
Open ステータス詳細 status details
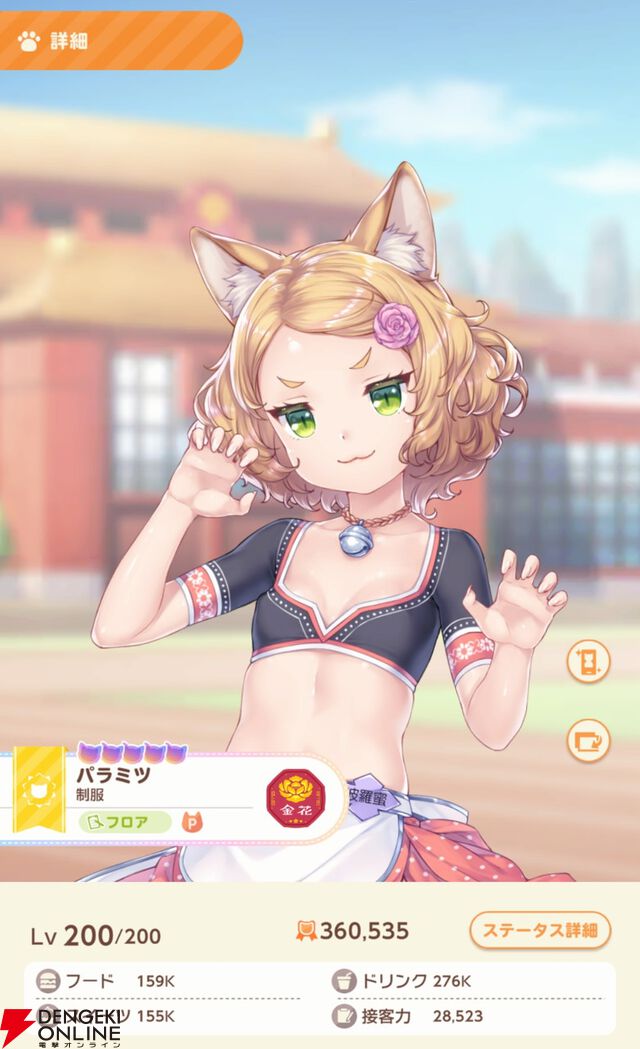click(x=539, y=930)
